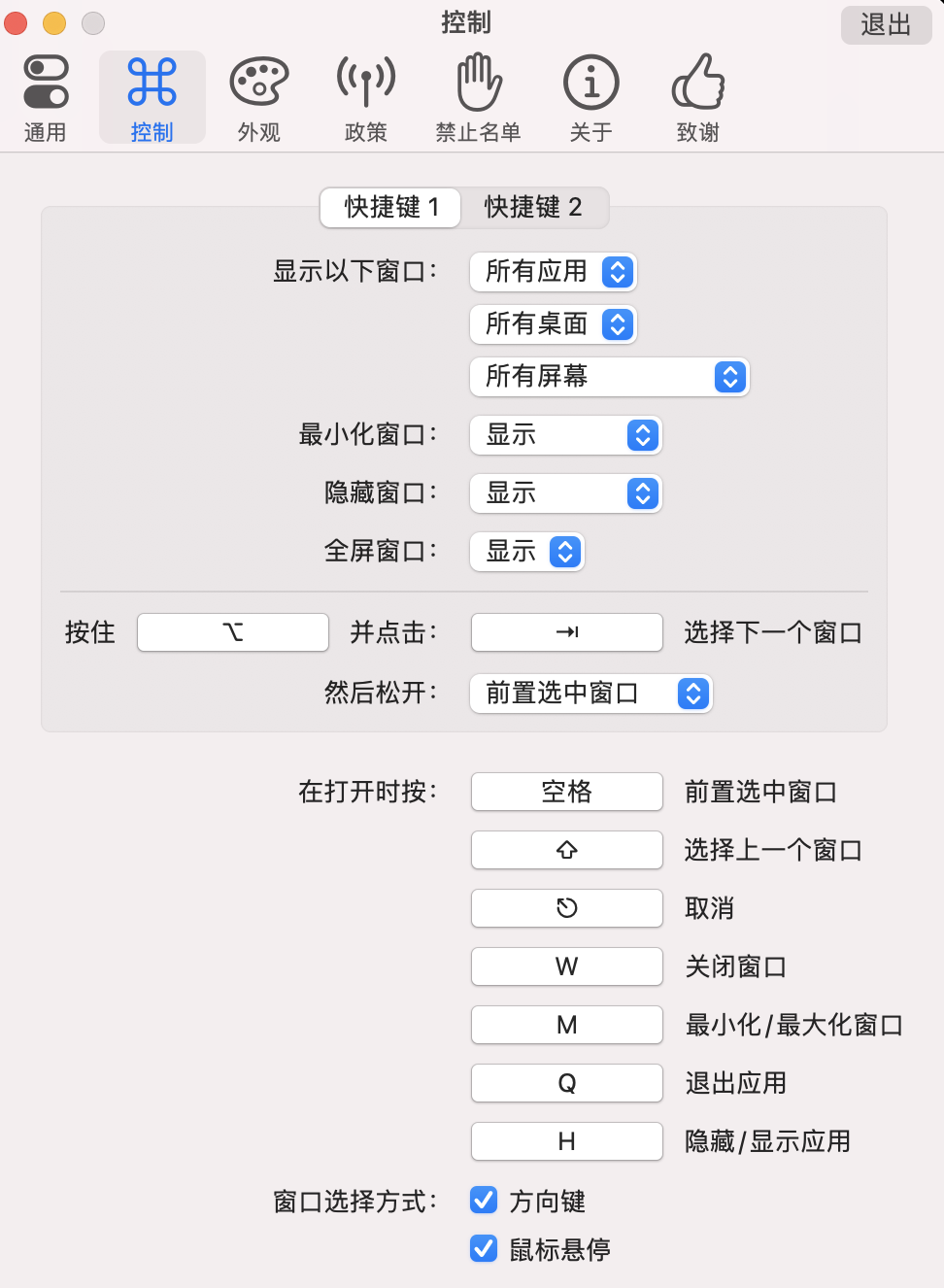The width and height of the screenshot is (944, 1288).
Task: Open the 所有桌面 dropdown
Action: [x=553, y=324]
